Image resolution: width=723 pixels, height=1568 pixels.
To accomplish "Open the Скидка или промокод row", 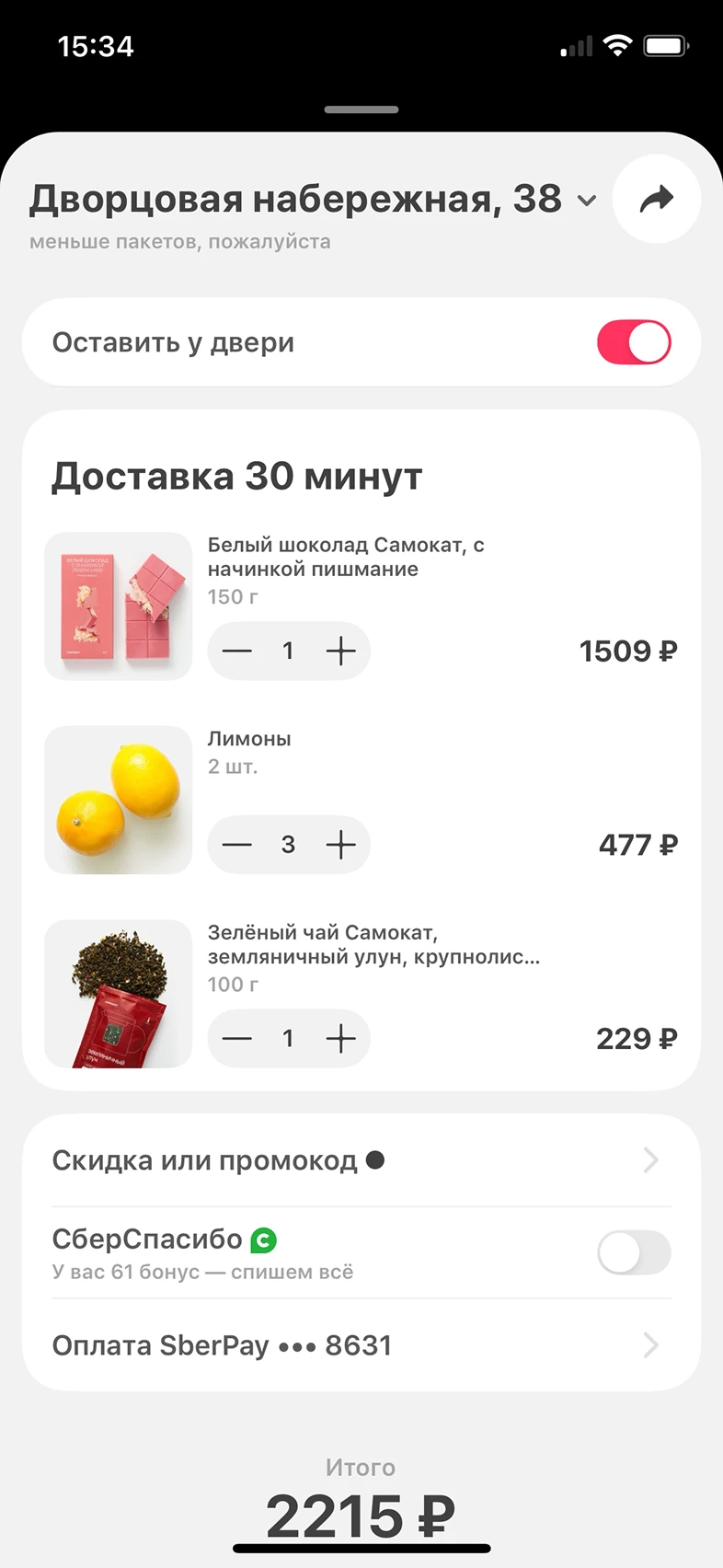I will (x=361, y=1160).
